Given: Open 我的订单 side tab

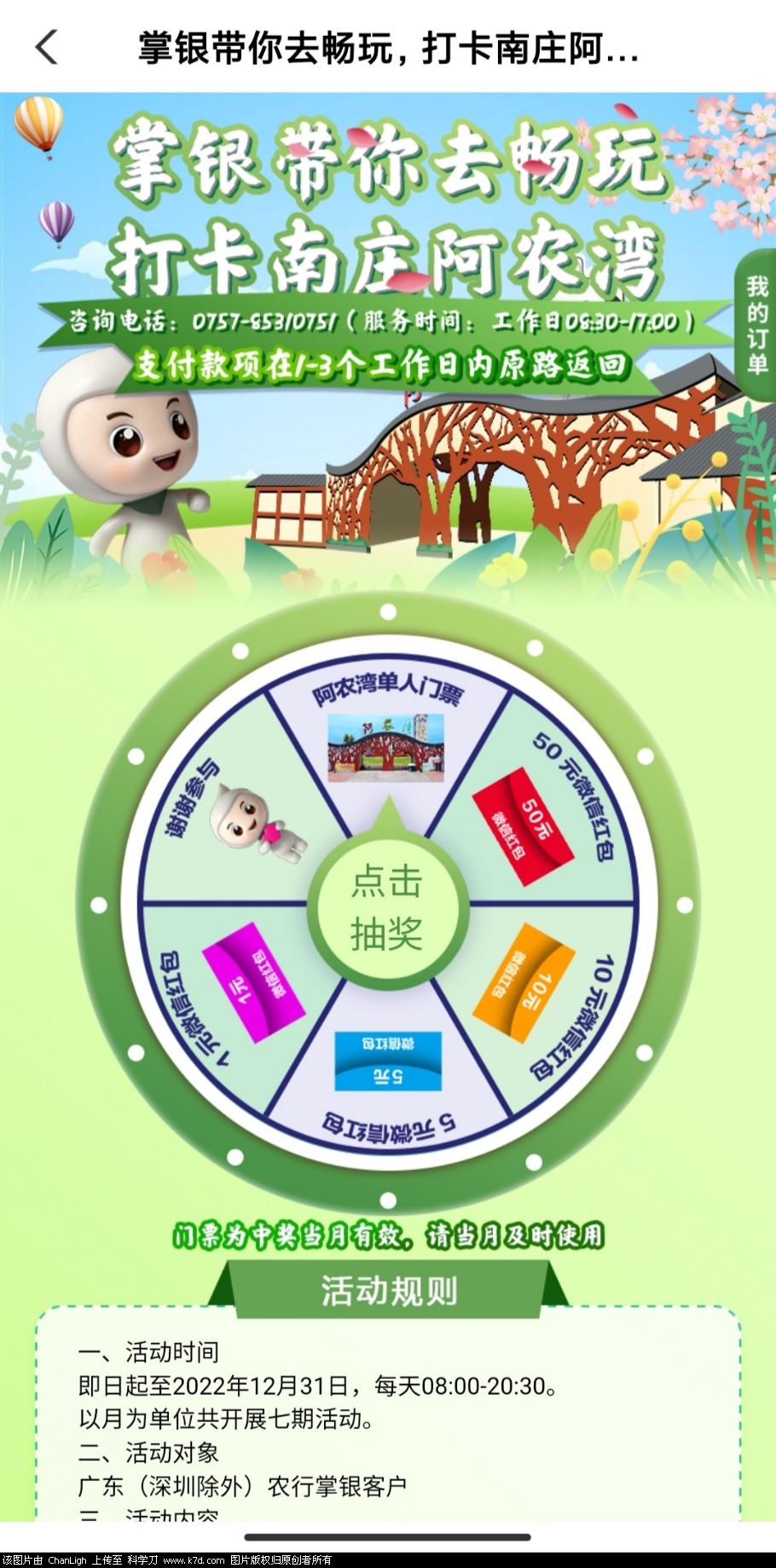Looking at the screenshot, I should [756, 325].
